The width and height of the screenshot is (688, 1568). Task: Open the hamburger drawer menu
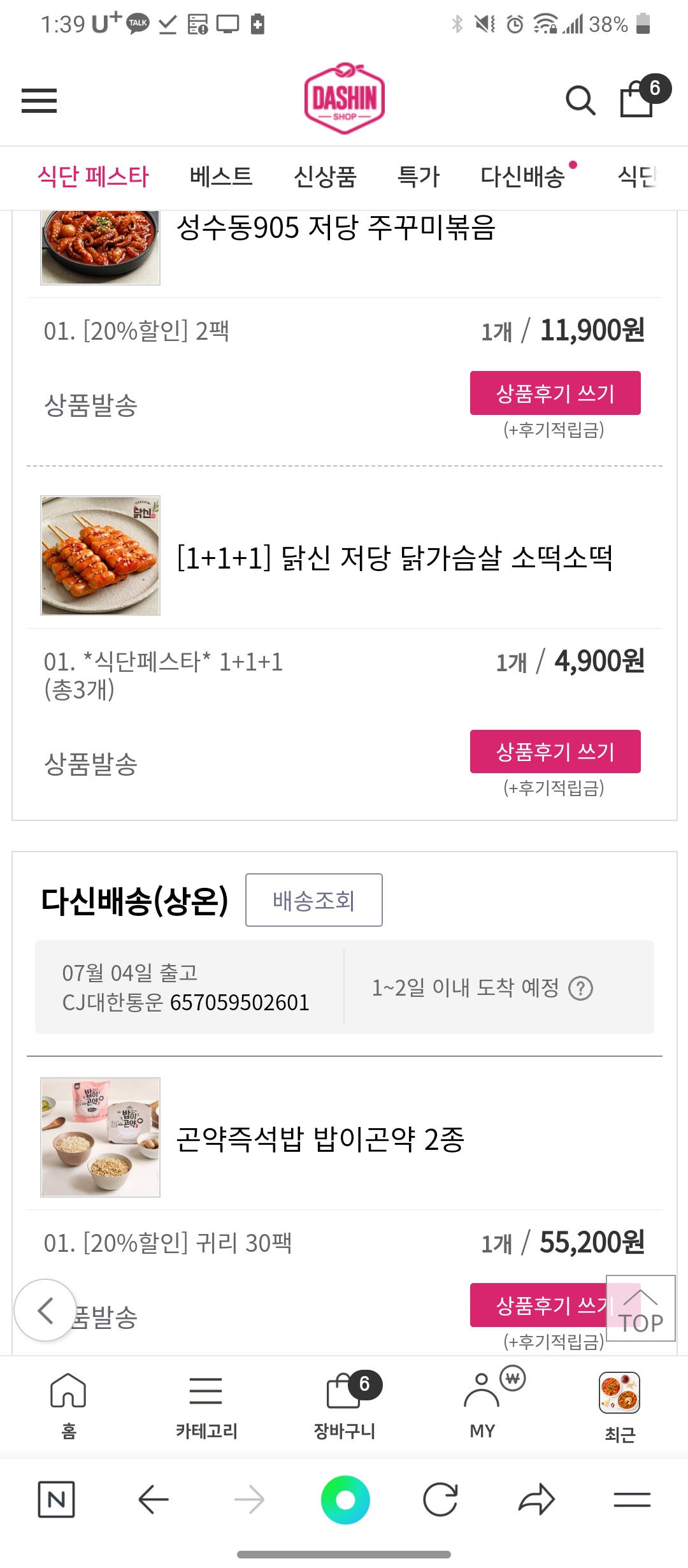tap(39, 101)
